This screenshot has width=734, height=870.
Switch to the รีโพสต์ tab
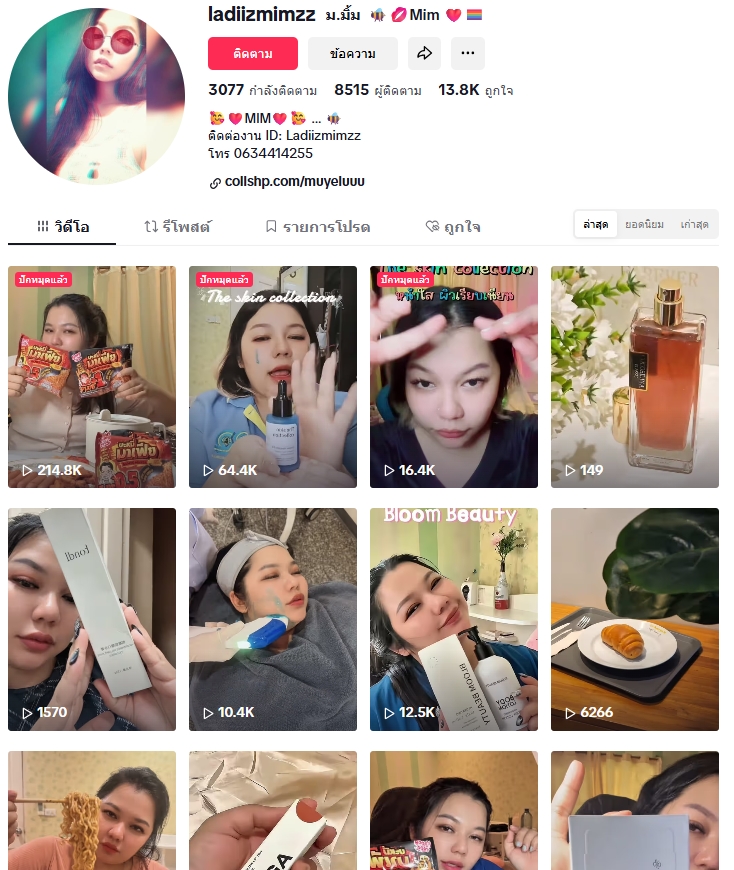178,227
